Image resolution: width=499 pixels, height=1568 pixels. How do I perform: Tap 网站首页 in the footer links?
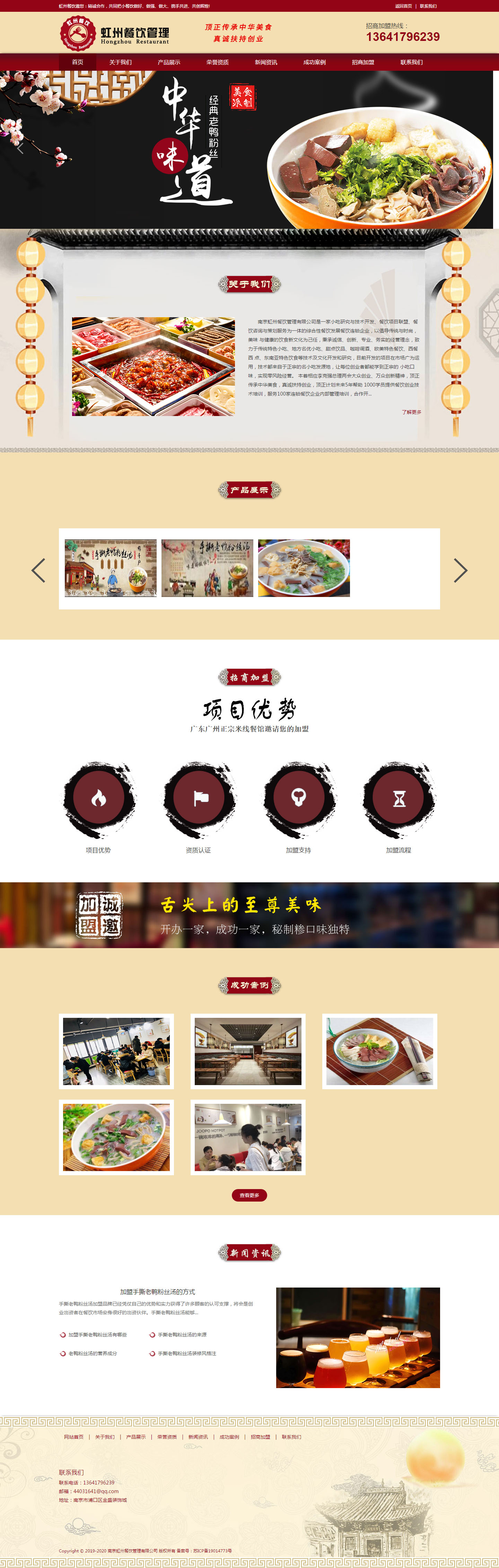point(73,1437)
